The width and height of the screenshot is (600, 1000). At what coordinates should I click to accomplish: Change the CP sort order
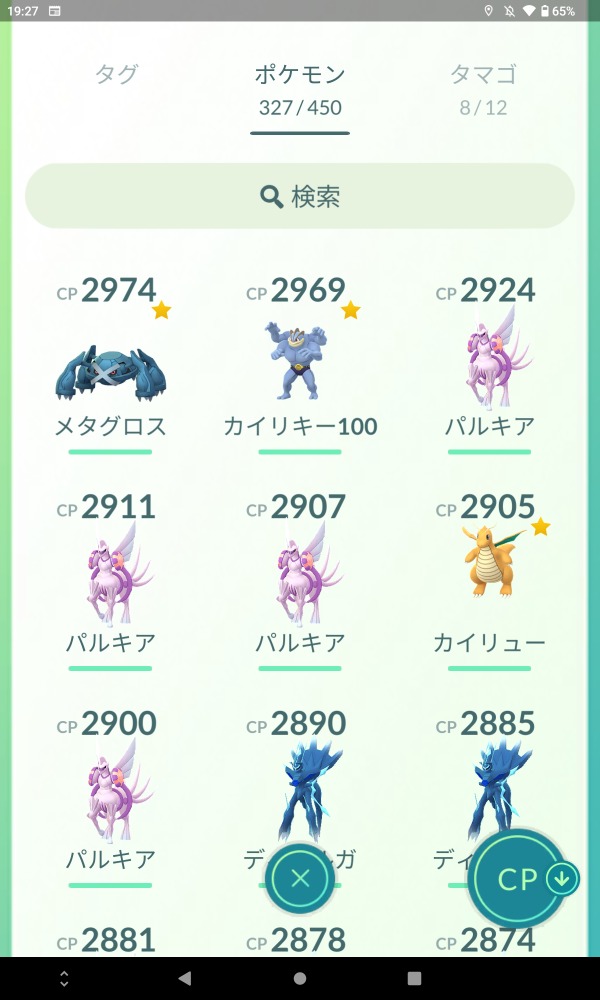pyautogui.click(x=522, y=879)
